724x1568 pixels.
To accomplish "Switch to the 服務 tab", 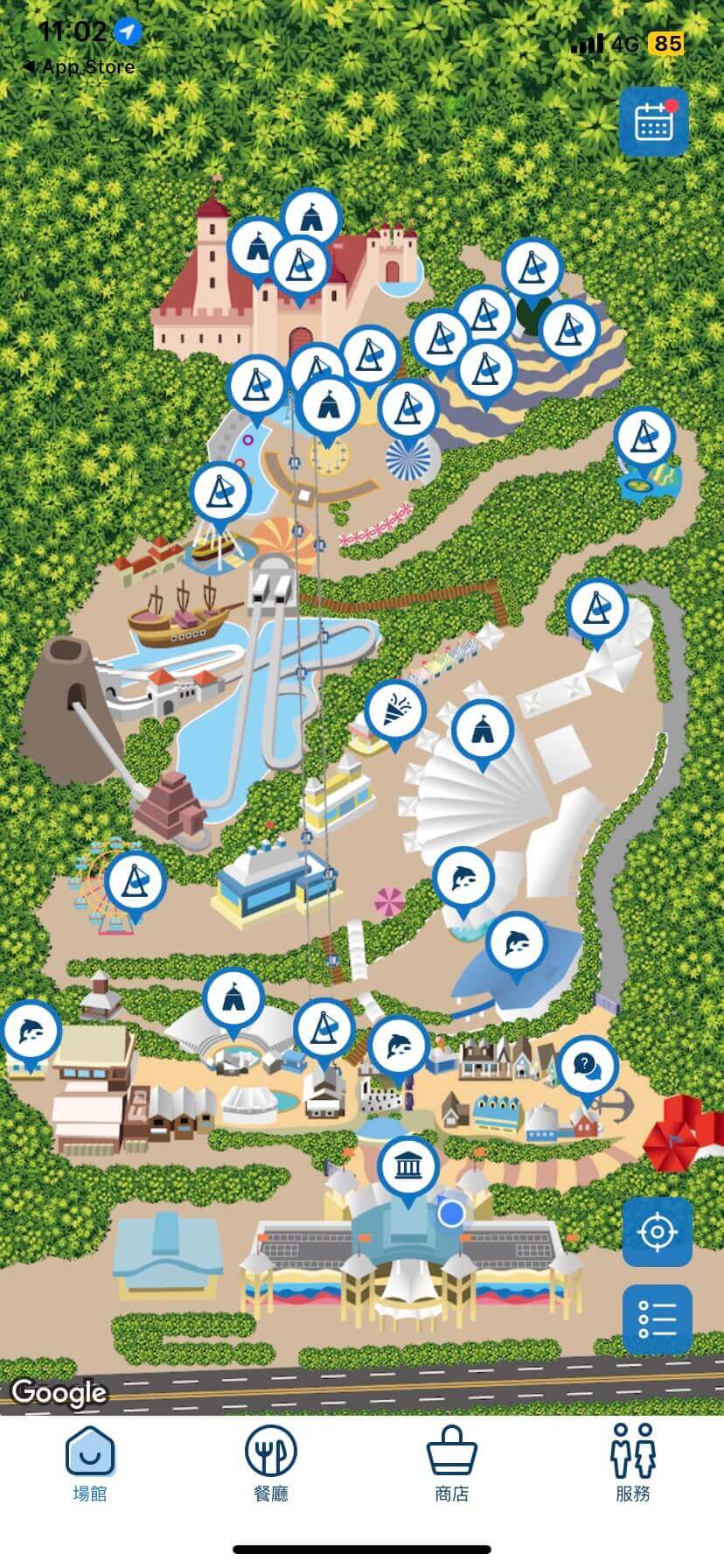I will [633, 1464].
